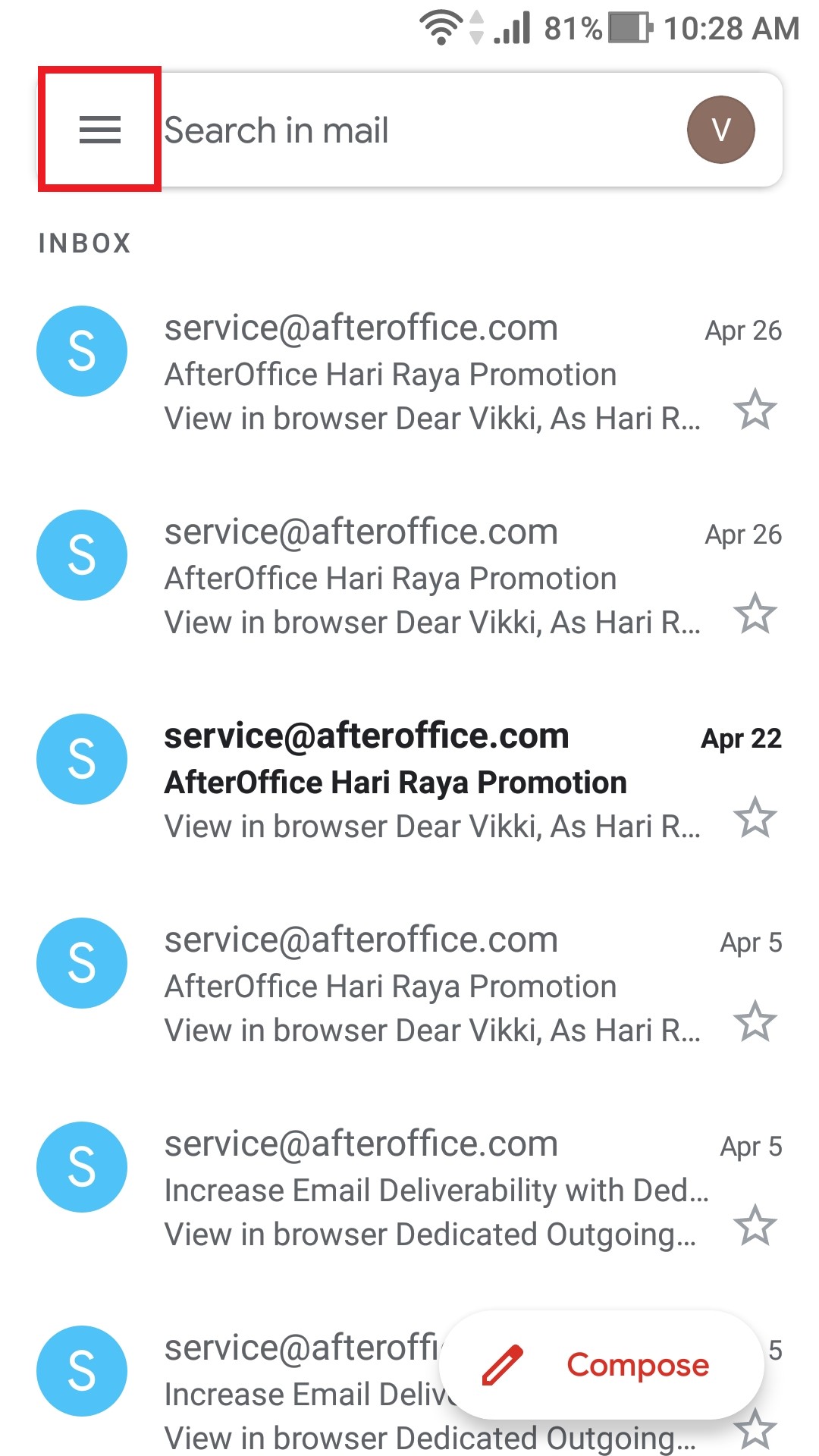Star the Apr 22 Hari Raya email

755,817
